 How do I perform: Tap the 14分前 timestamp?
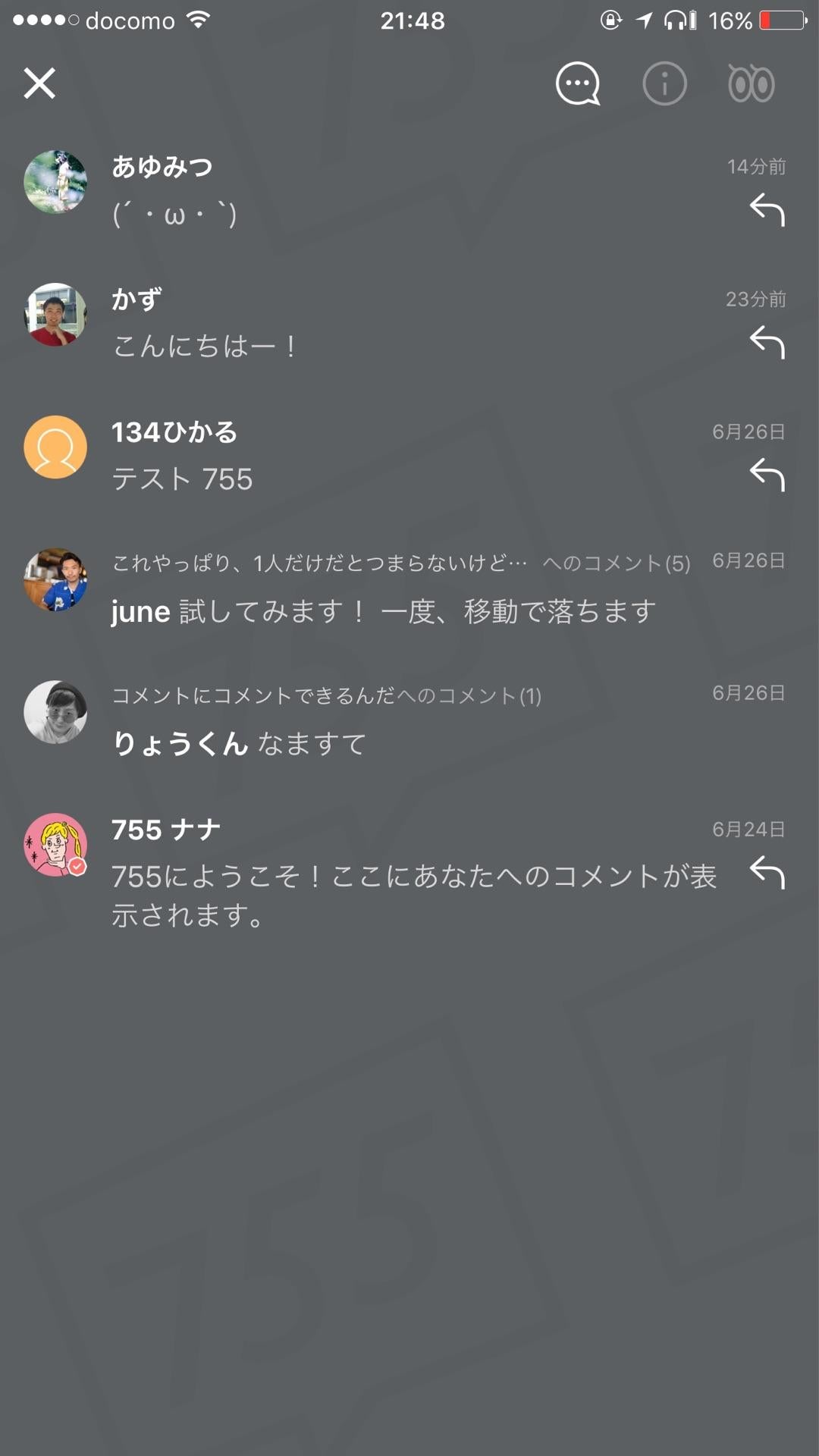click(755, 168)
